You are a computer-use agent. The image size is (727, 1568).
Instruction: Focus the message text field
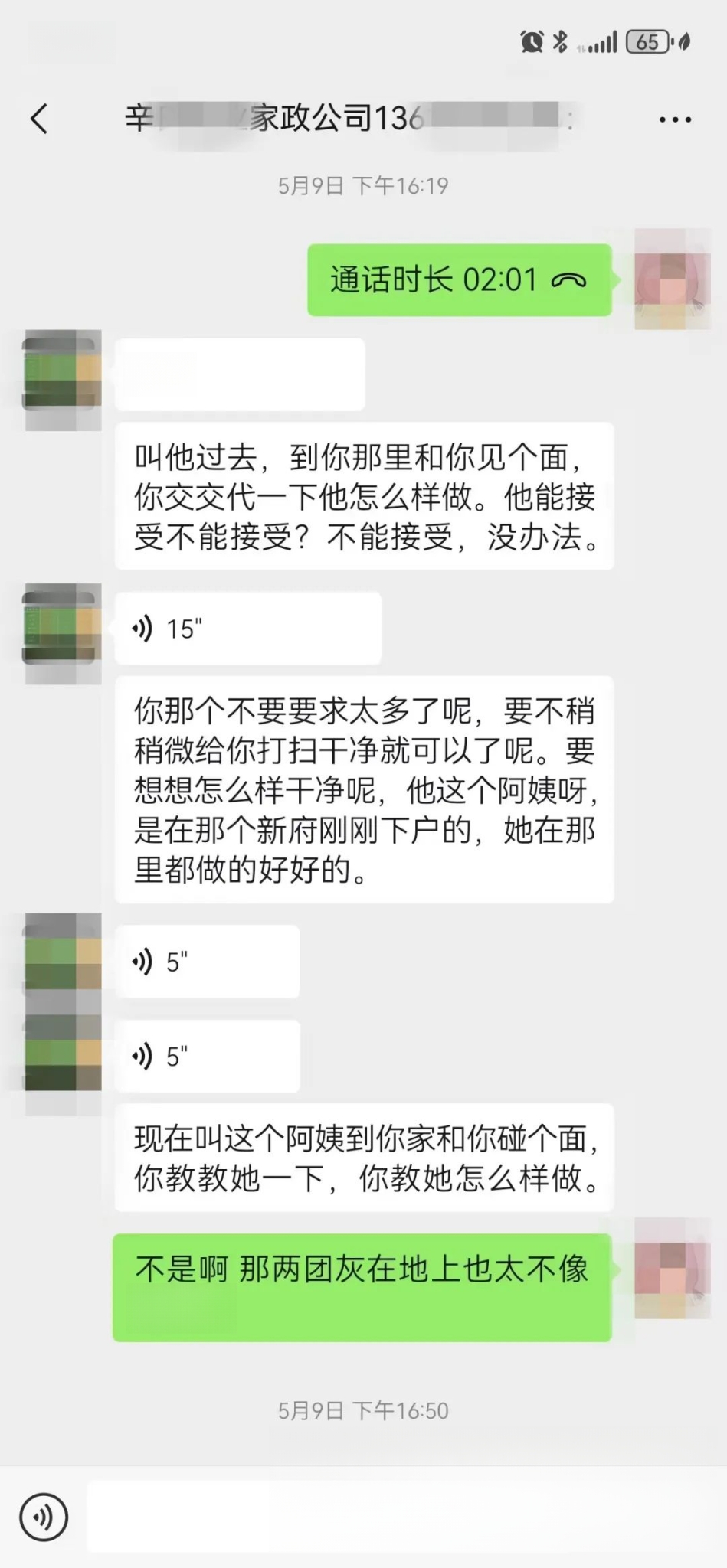[398, 1517]
